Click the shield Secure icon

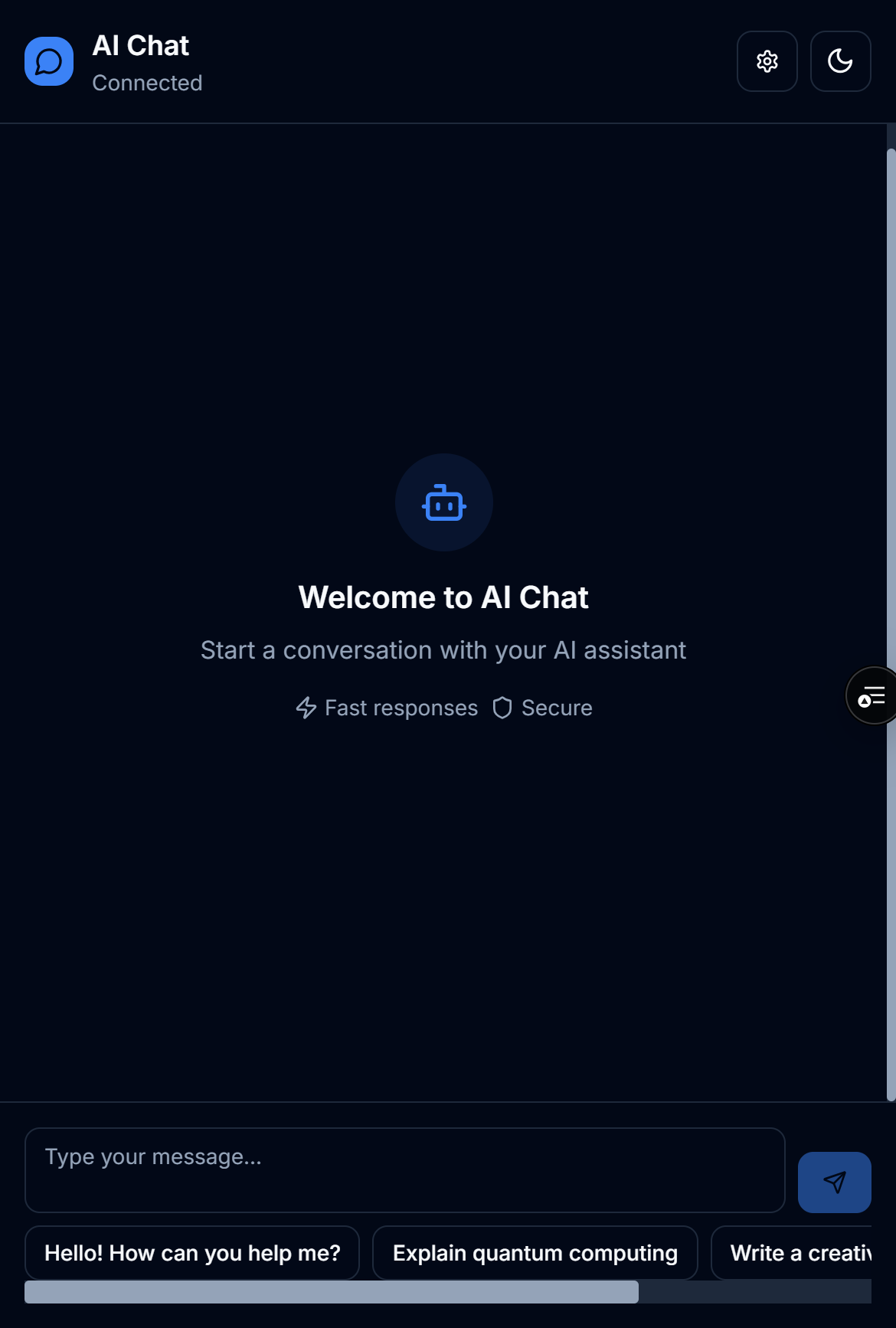point(502,708)
